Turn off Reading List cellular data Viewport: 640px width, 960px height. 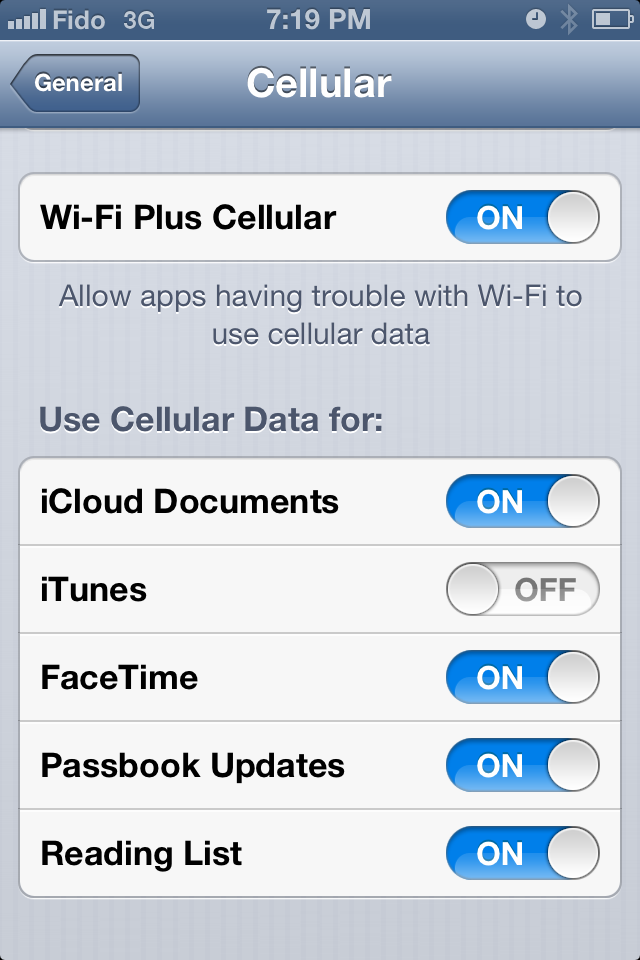coord(522,854)
